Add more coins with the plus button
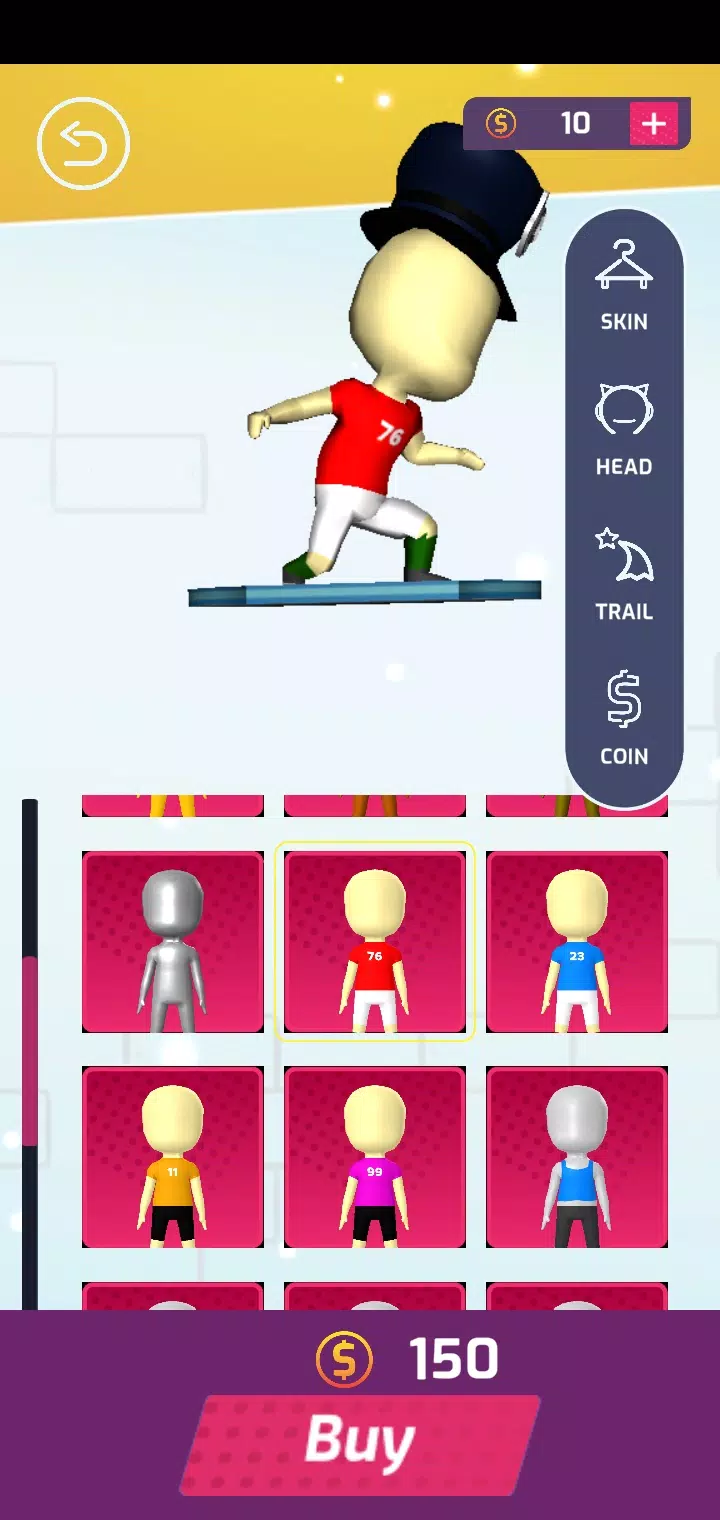The width and height of the screenshot is (720, 1520). (653, 123)
